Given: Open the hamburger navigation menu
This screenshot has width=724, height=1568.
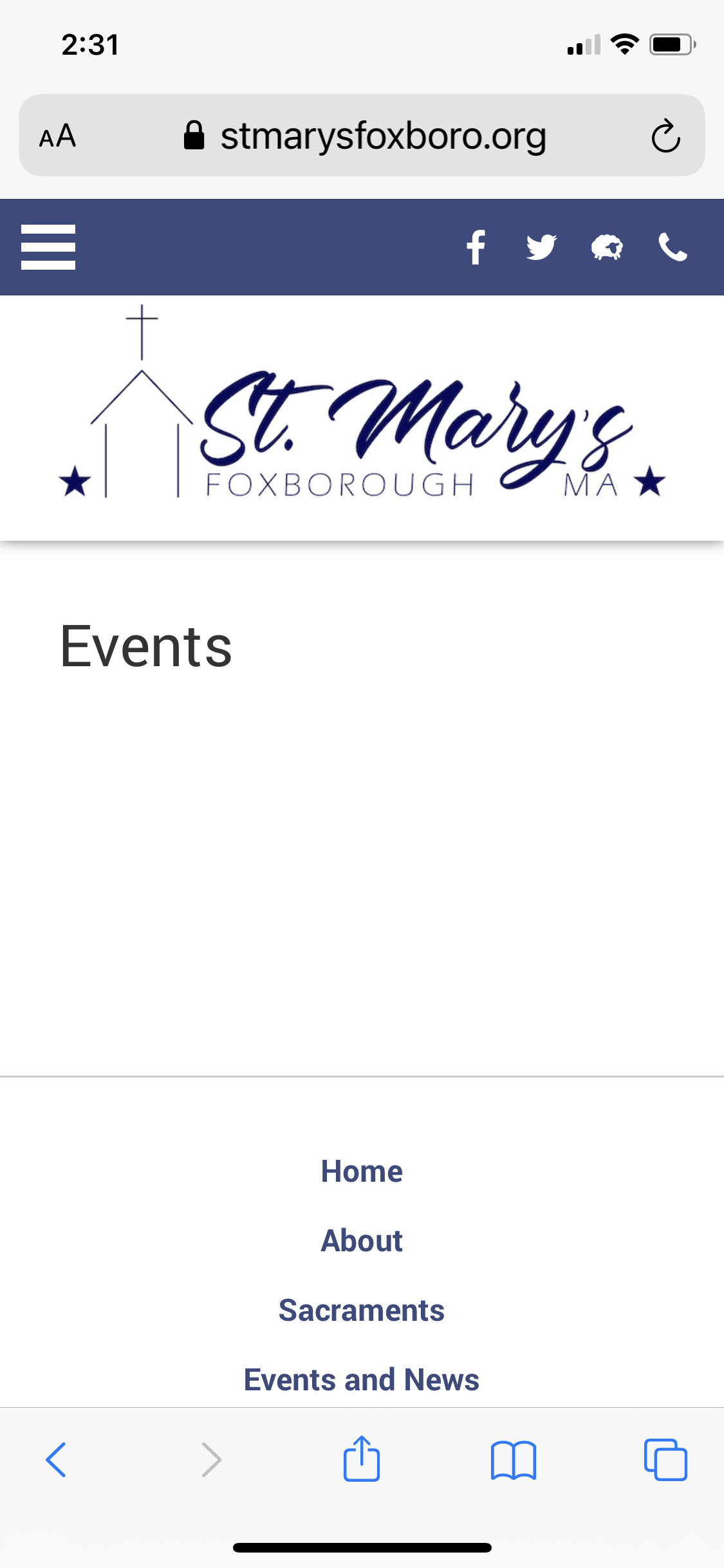Looking at the screenshot, I should [48, 247].
